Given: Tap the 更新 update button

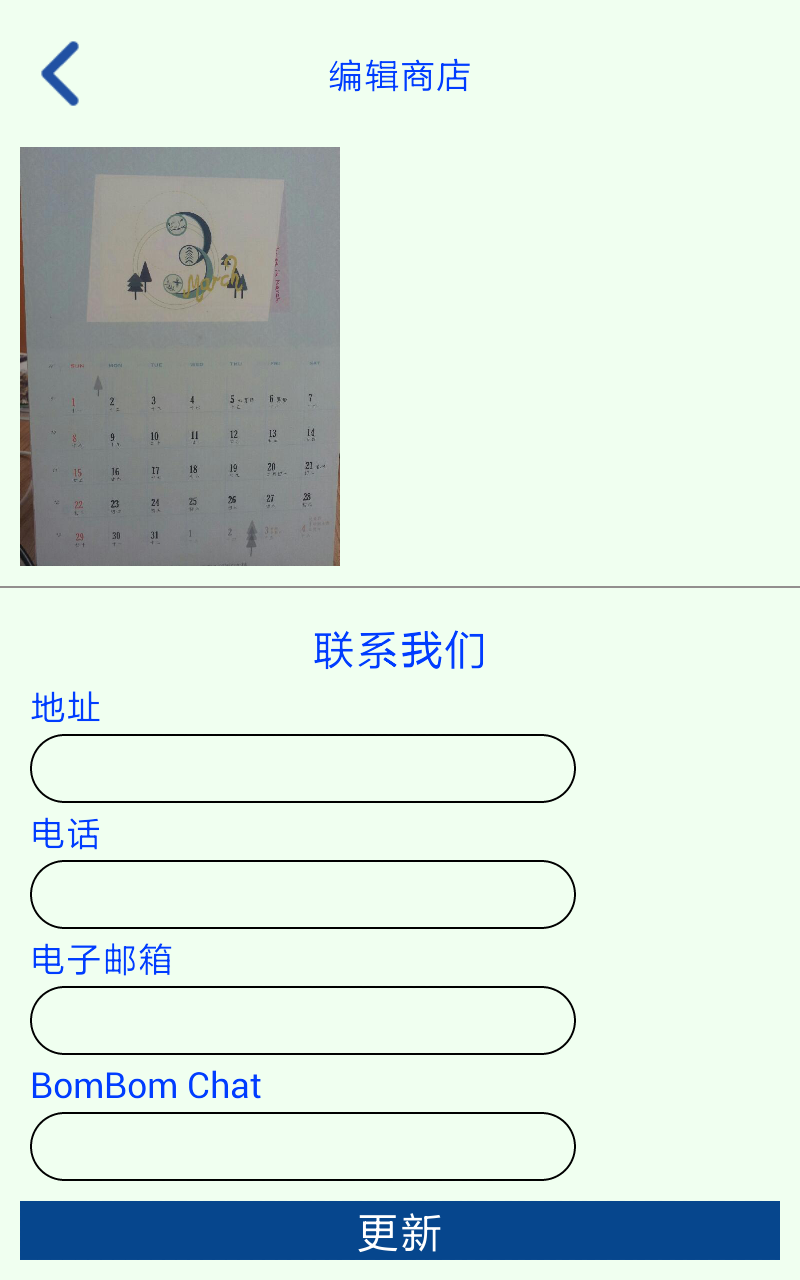Looking at the screenshot, I should [400, 1231].
